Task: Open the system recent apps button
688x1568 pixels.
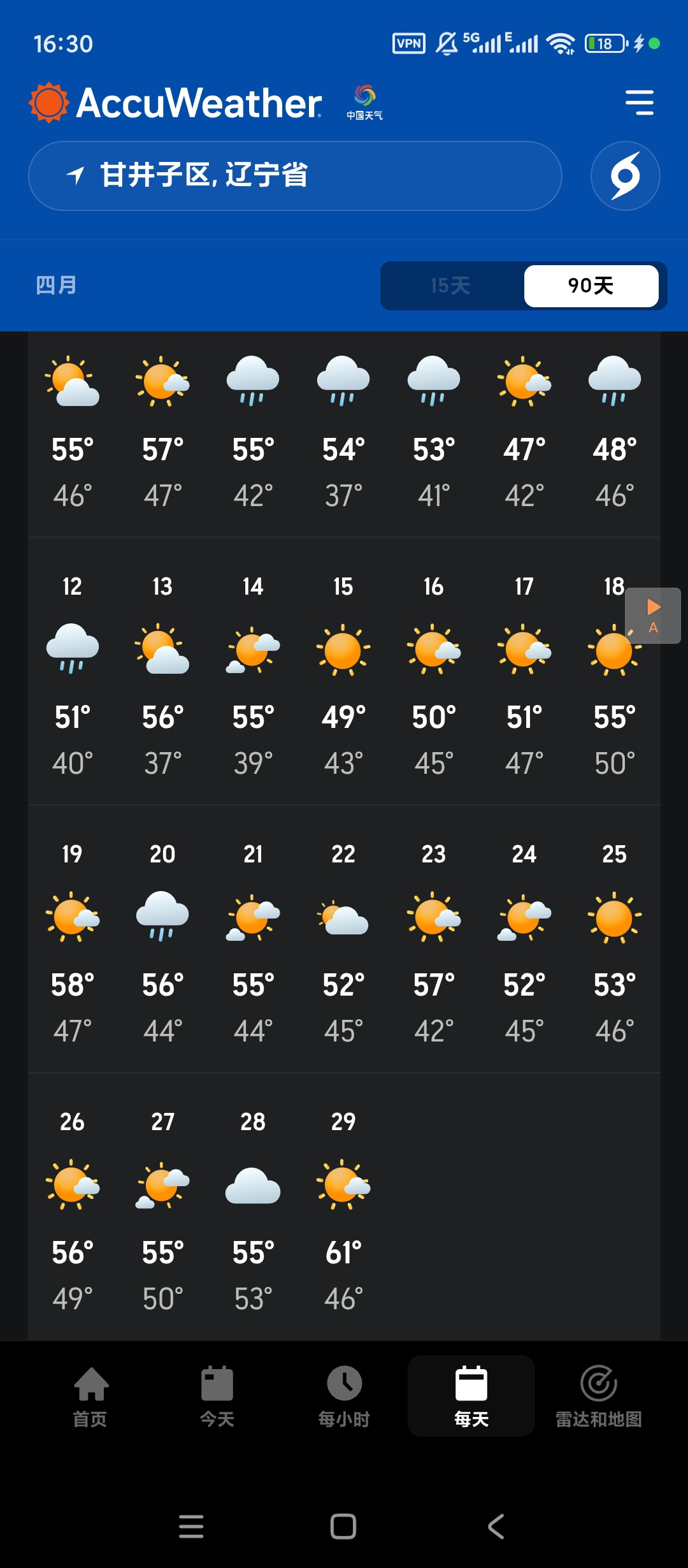Action: point(191,1527)
